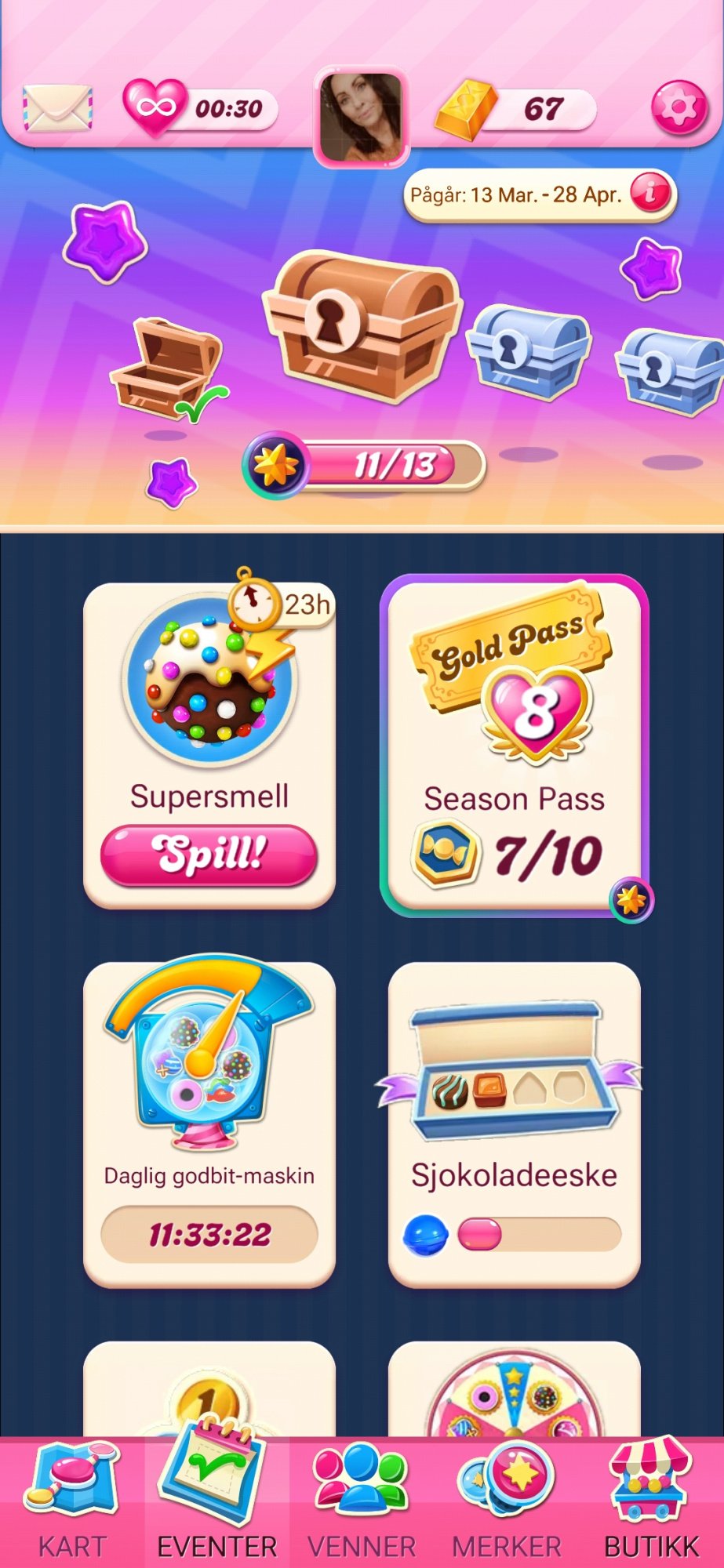Screen dimensions: 724x1568
Task: Play the Supersmell event
Action: tap(209, 855)
